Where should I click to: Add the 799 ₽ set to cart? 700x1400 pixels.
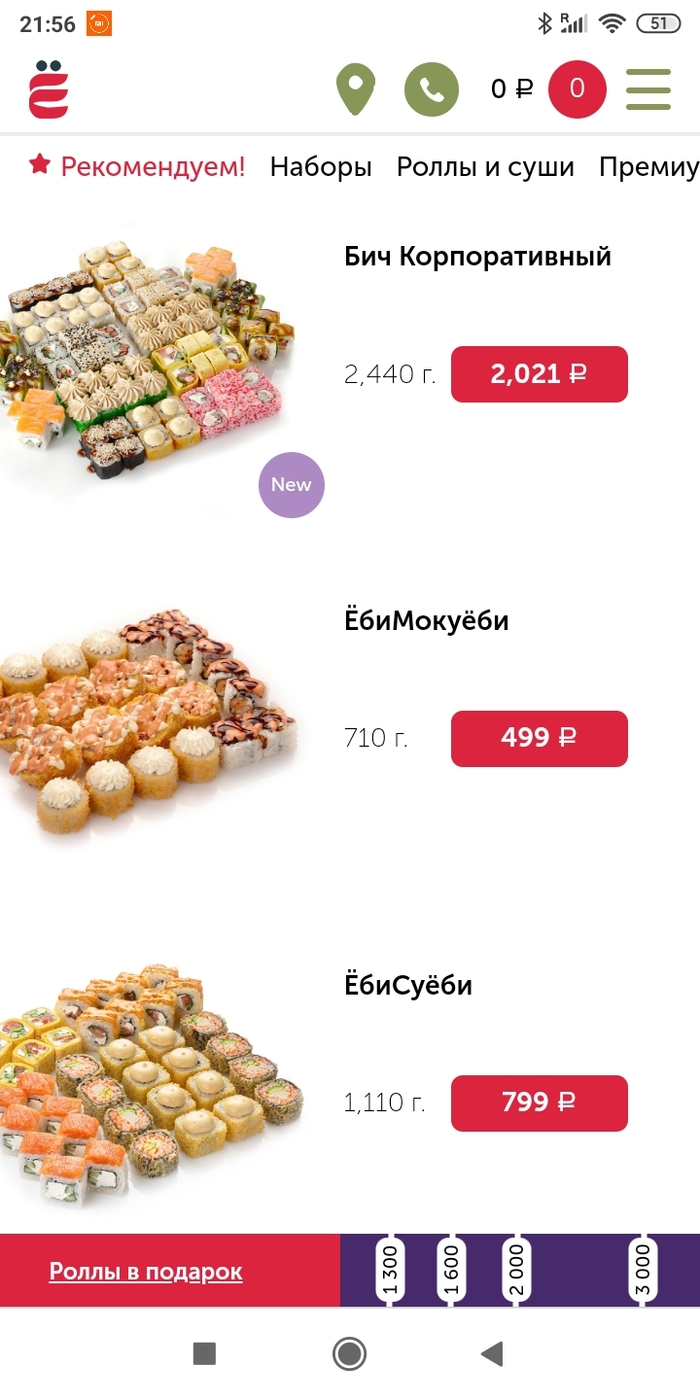[x=539, y=1103]
